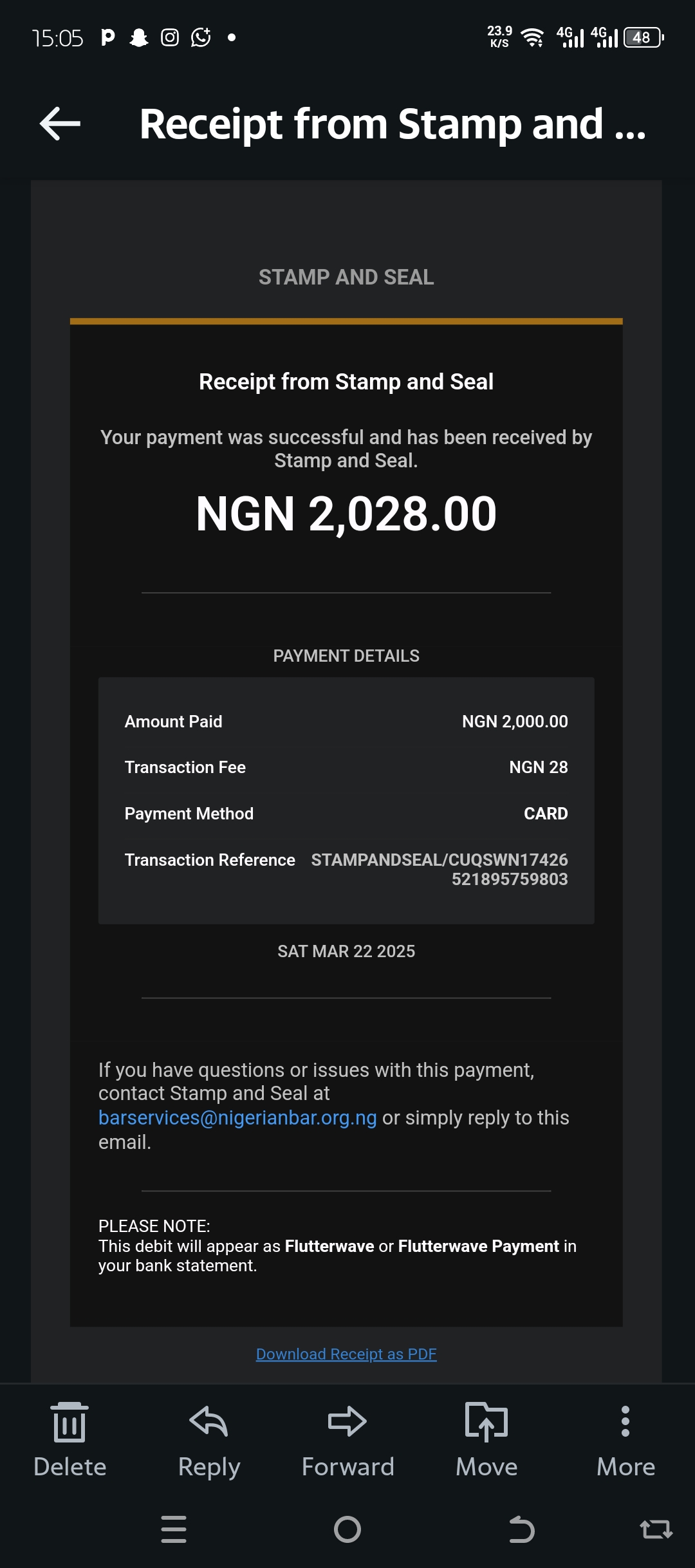This screenshot has width=695, height=1568.
Task: Move the email to another folder
Action: click(x=486, y=1441)
